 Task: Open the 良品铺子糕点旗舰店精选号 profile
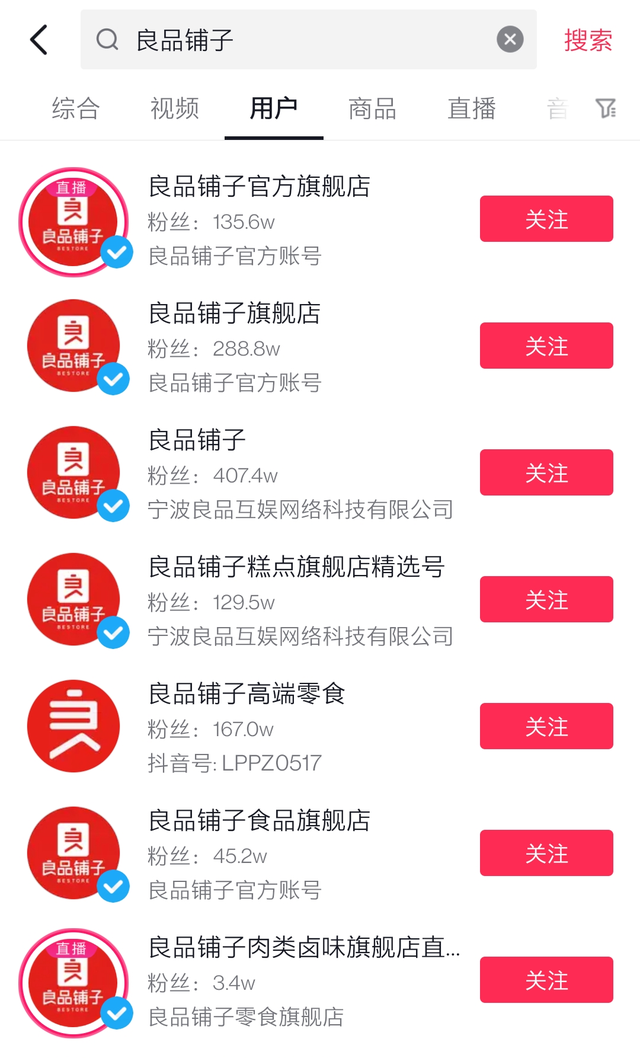click(x=296, y=567)
